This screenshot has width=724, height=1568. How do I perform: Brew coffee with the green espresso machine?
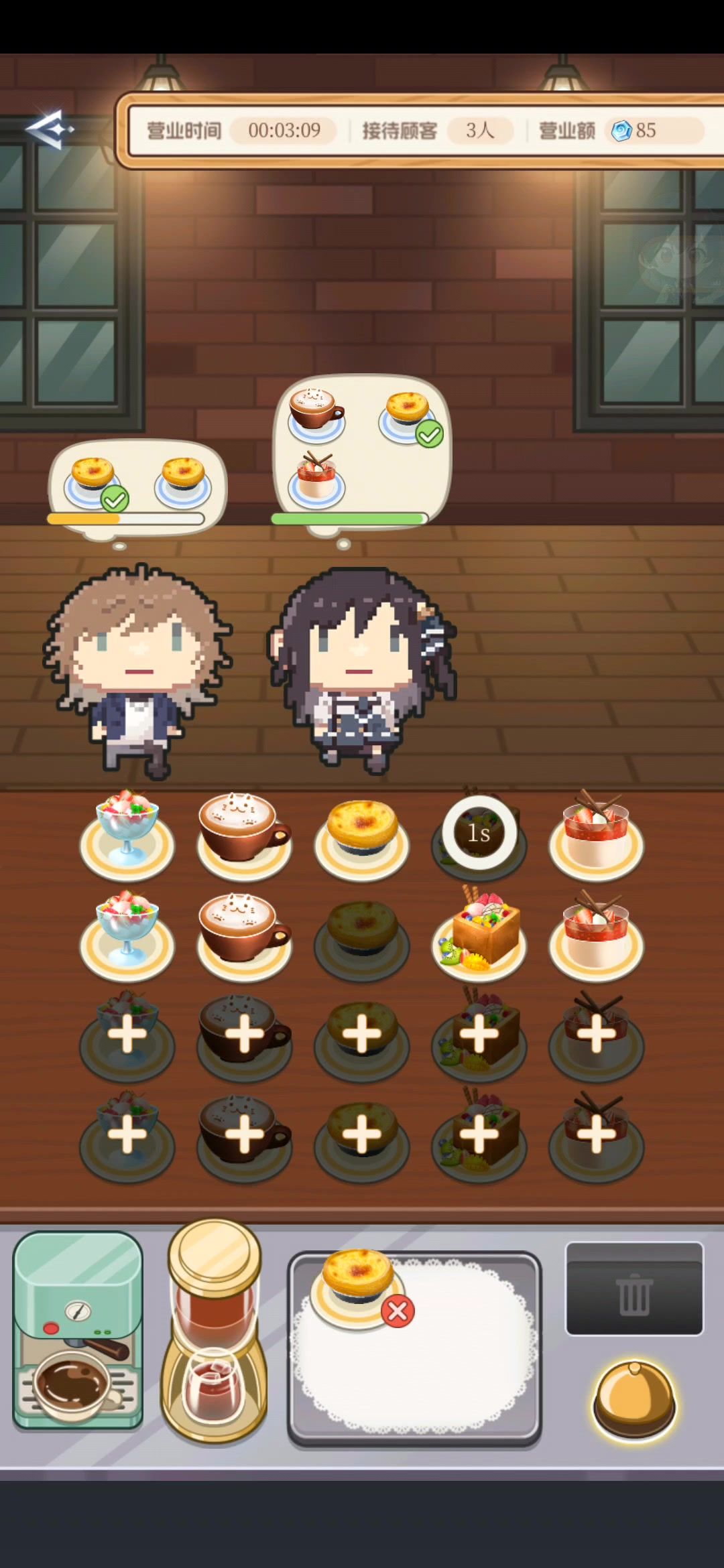[x=78, y=1331]
